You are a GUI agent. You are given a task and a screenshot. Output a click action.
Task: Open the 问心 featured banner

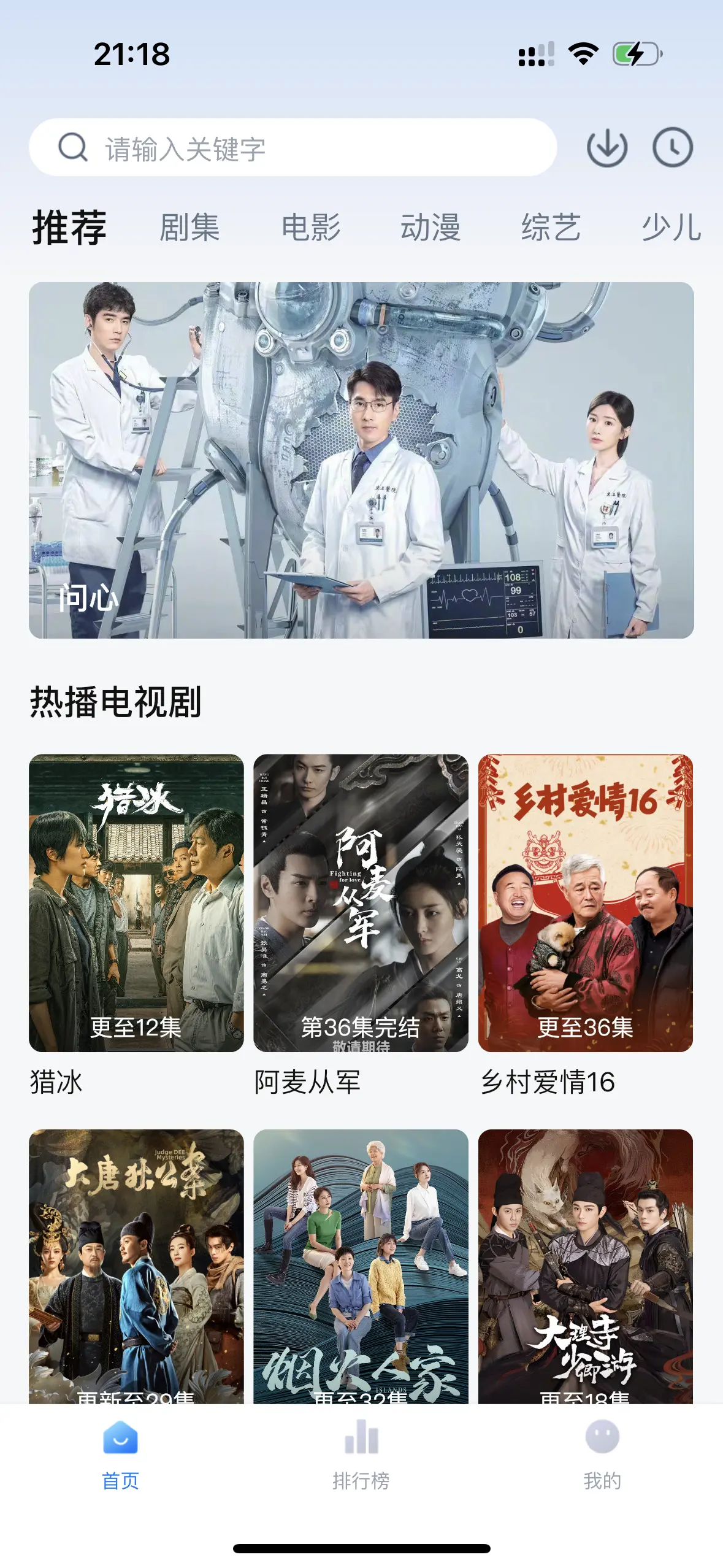coord(361,460)
